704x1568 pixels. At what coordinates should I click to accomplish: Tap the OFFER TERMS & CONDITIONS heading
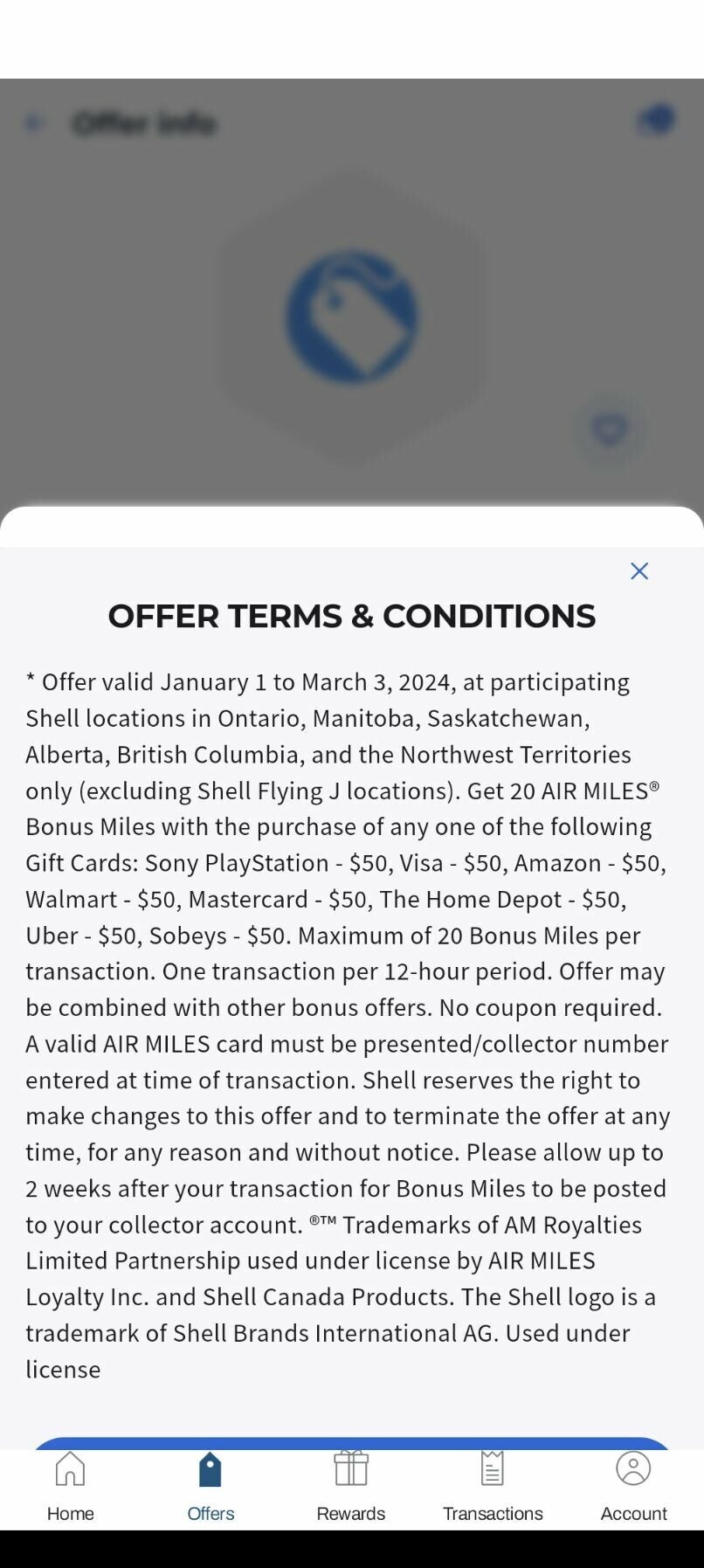point(352,616)
